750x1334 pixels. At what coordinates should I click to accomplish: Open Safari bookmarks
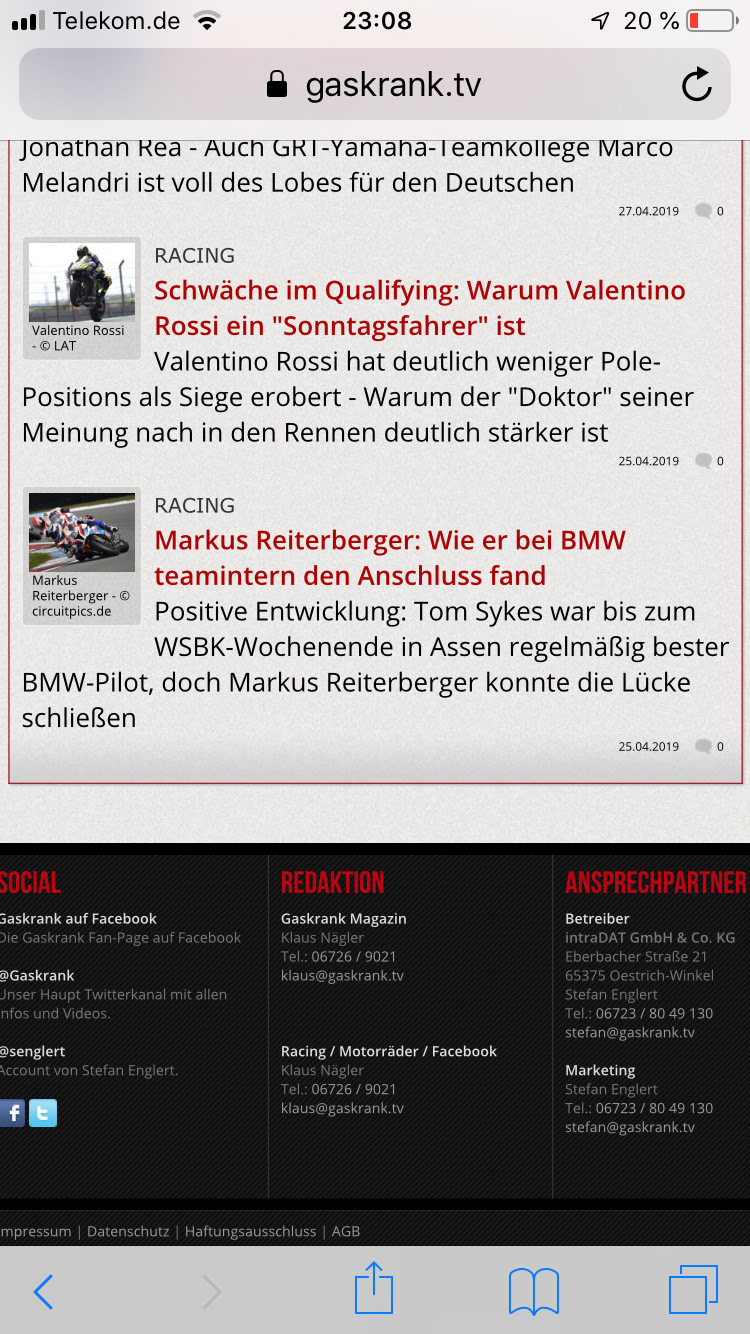533,1291
